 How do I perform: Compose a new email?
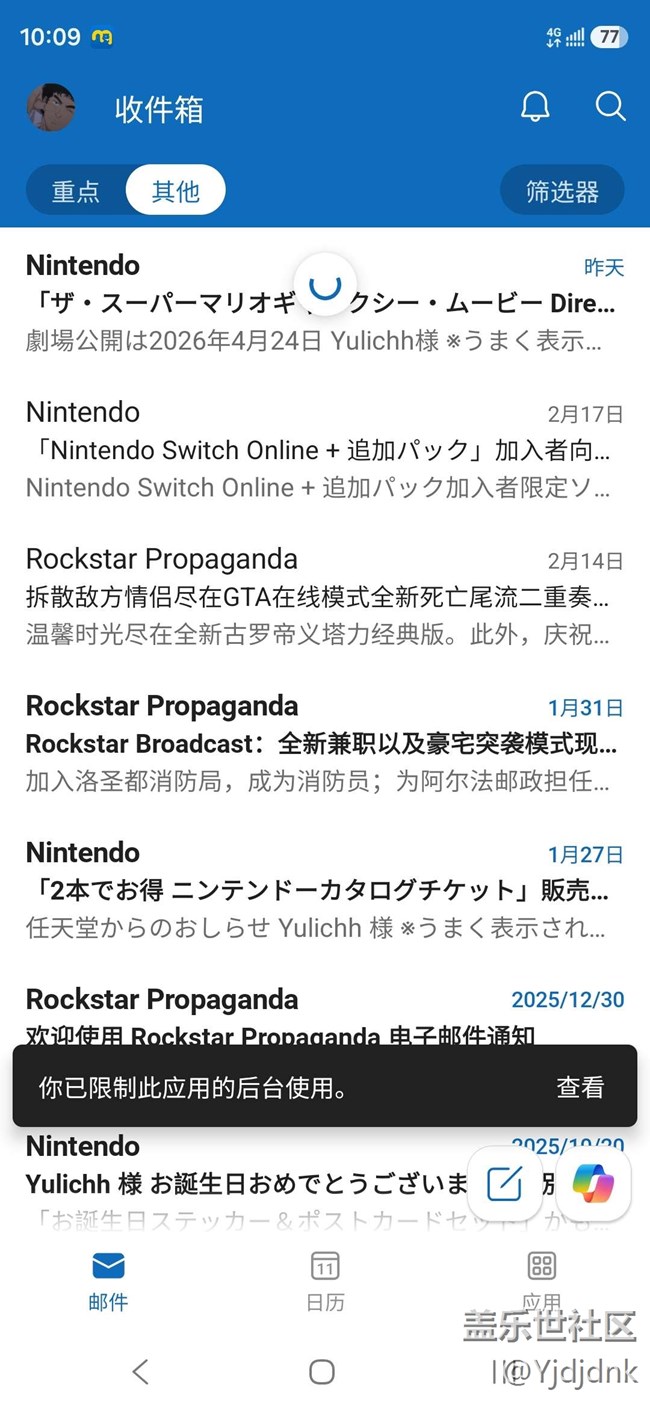[x=504, y=1185]
